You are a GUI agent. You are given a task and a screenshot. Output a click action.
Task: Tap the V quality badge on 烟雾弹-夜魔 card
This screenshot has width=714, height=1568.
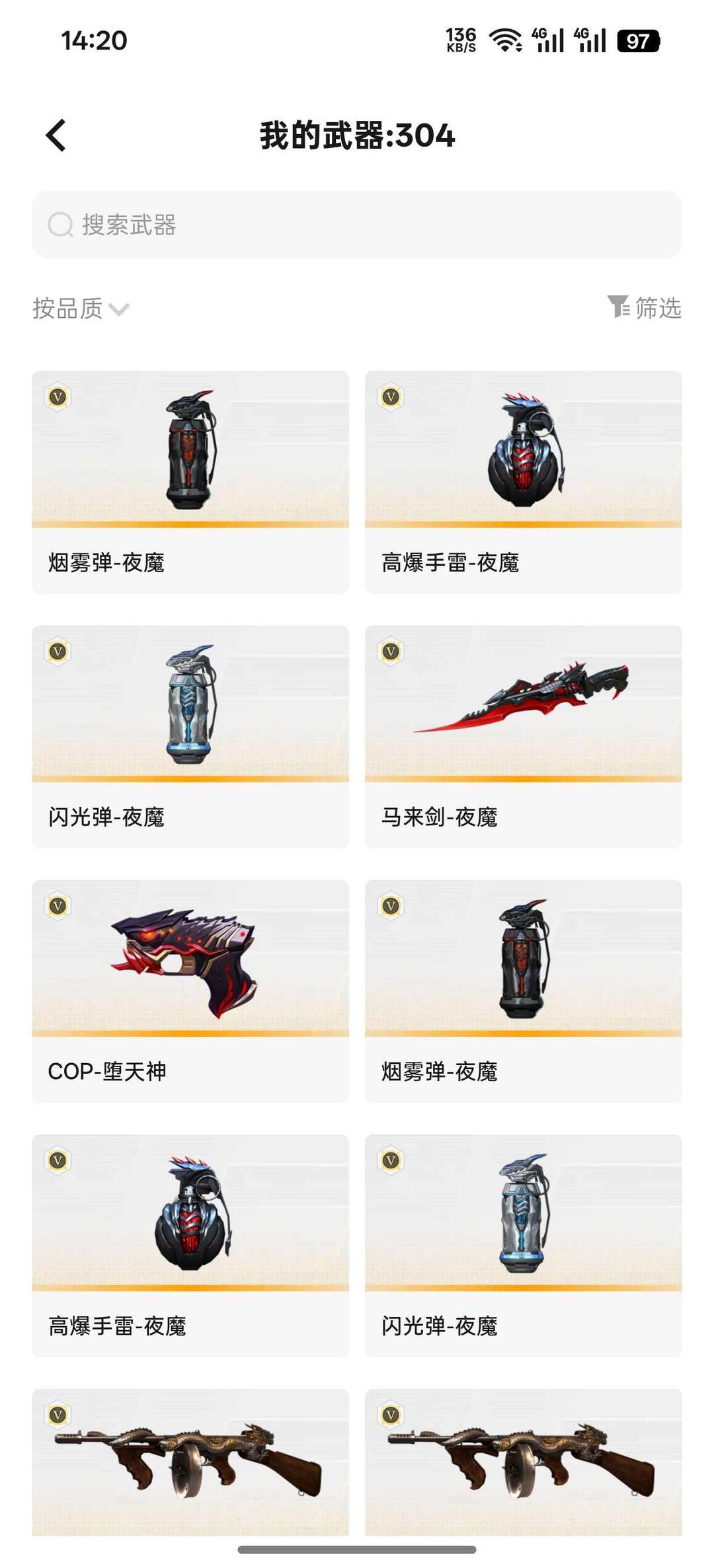point(57,398)
